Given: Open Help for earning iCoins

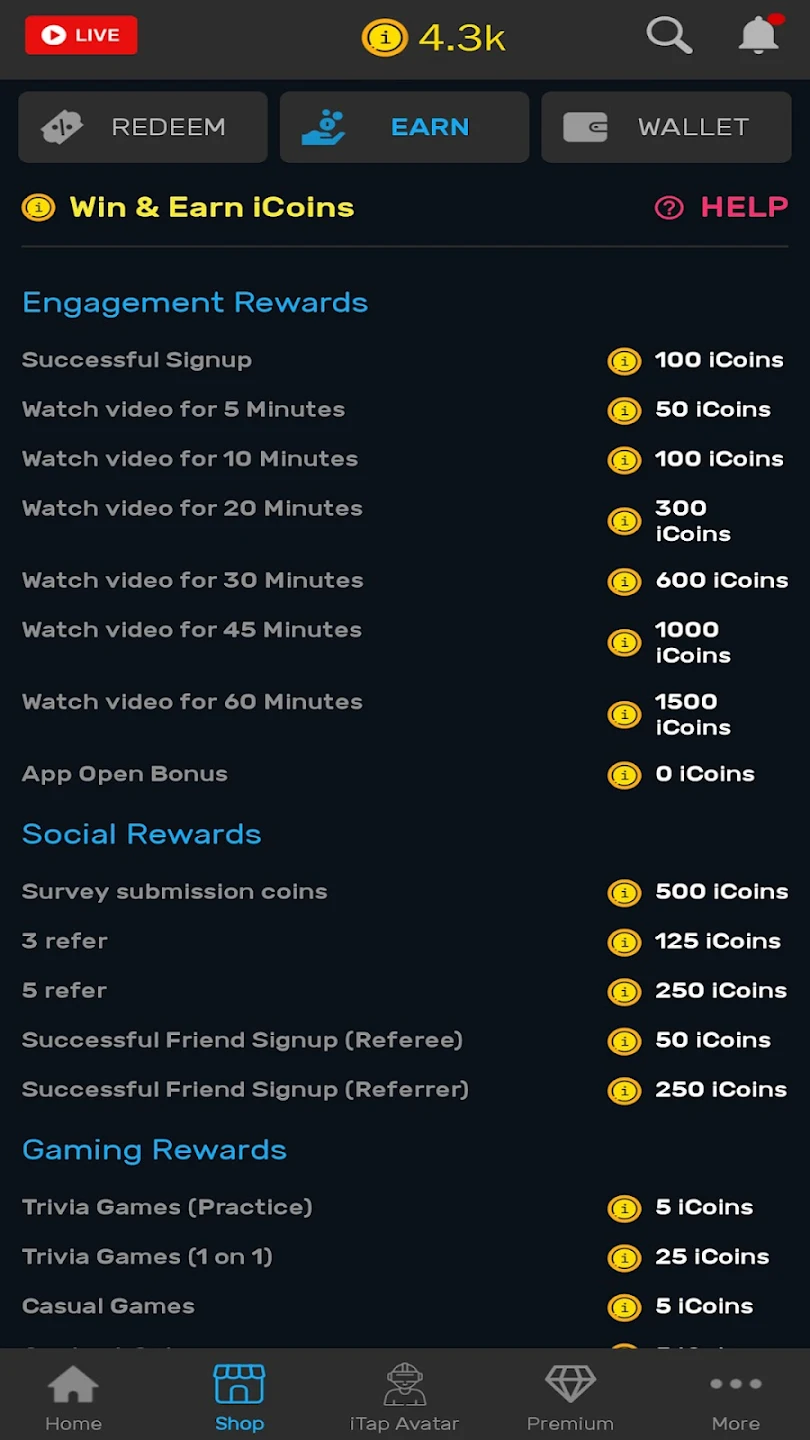Looking at the screenshot, I should pyautogui.click(x=721, y=207).
